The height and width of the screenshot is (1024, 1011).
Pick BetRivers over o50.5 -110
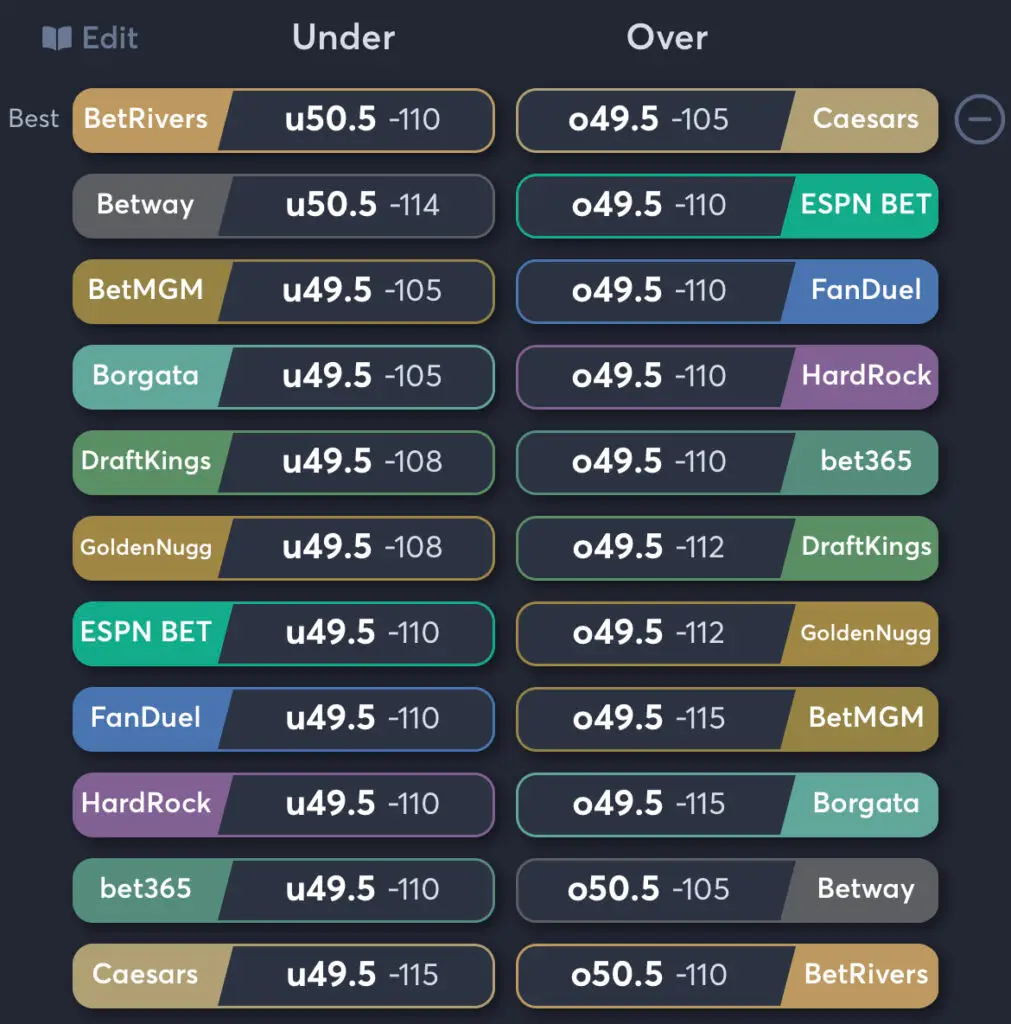pyautogui.click(x=727, y=975)
